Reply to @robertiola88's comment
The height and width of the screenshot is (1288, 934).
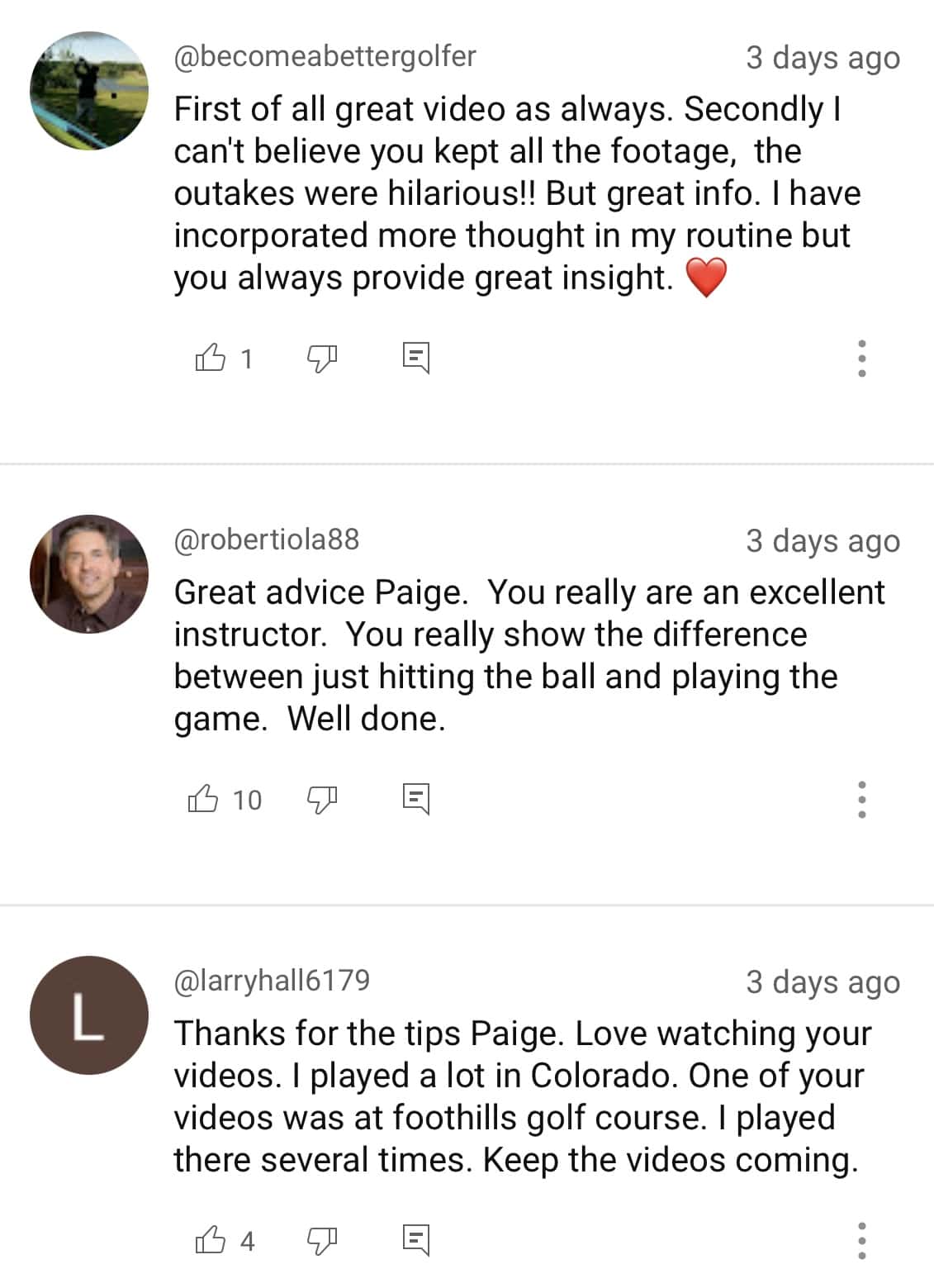tap(415, 799)
